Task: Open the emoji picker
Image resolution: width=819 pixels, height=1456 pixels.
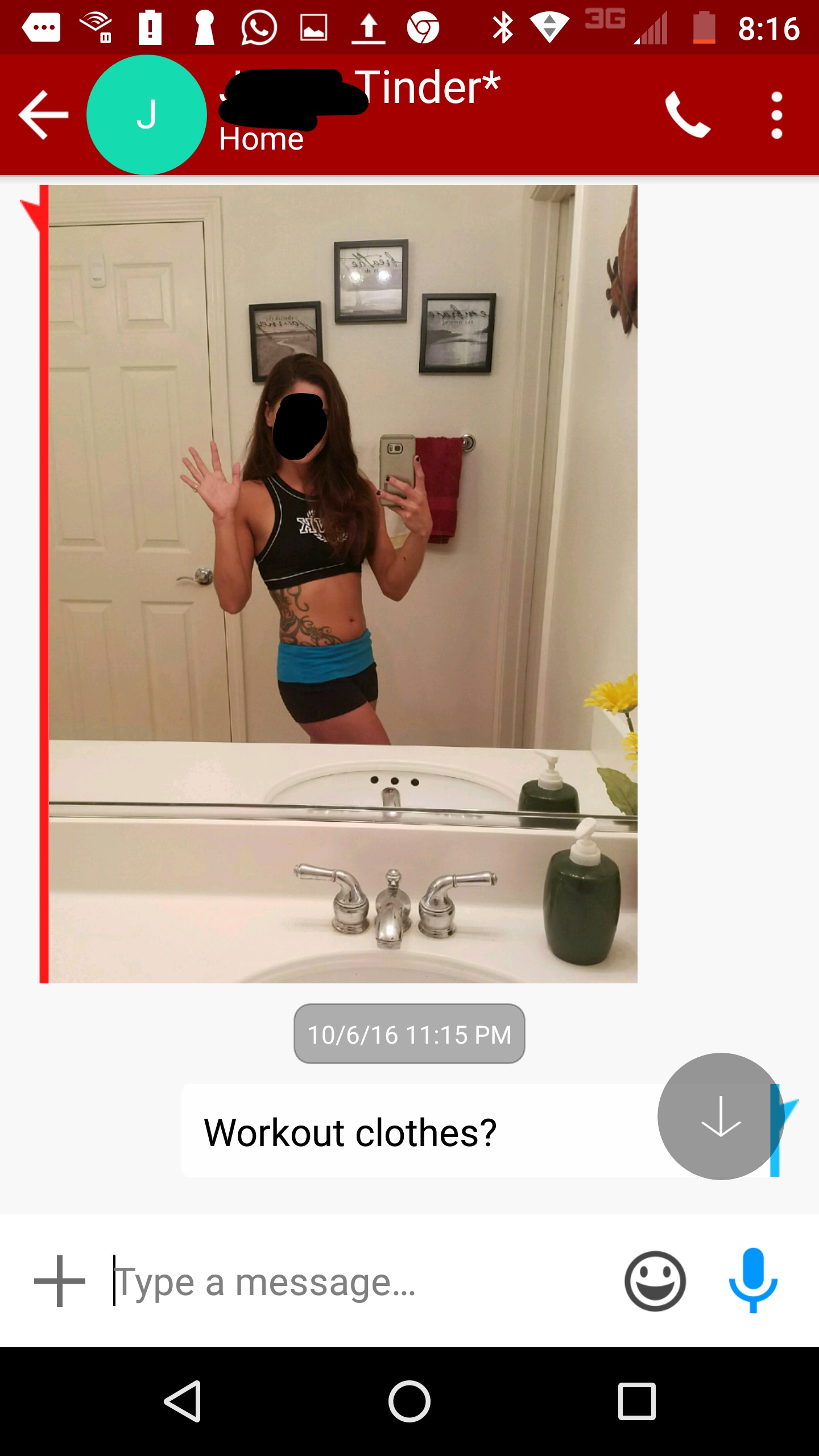Action: pyautogui.click(x=655, y=1281)
